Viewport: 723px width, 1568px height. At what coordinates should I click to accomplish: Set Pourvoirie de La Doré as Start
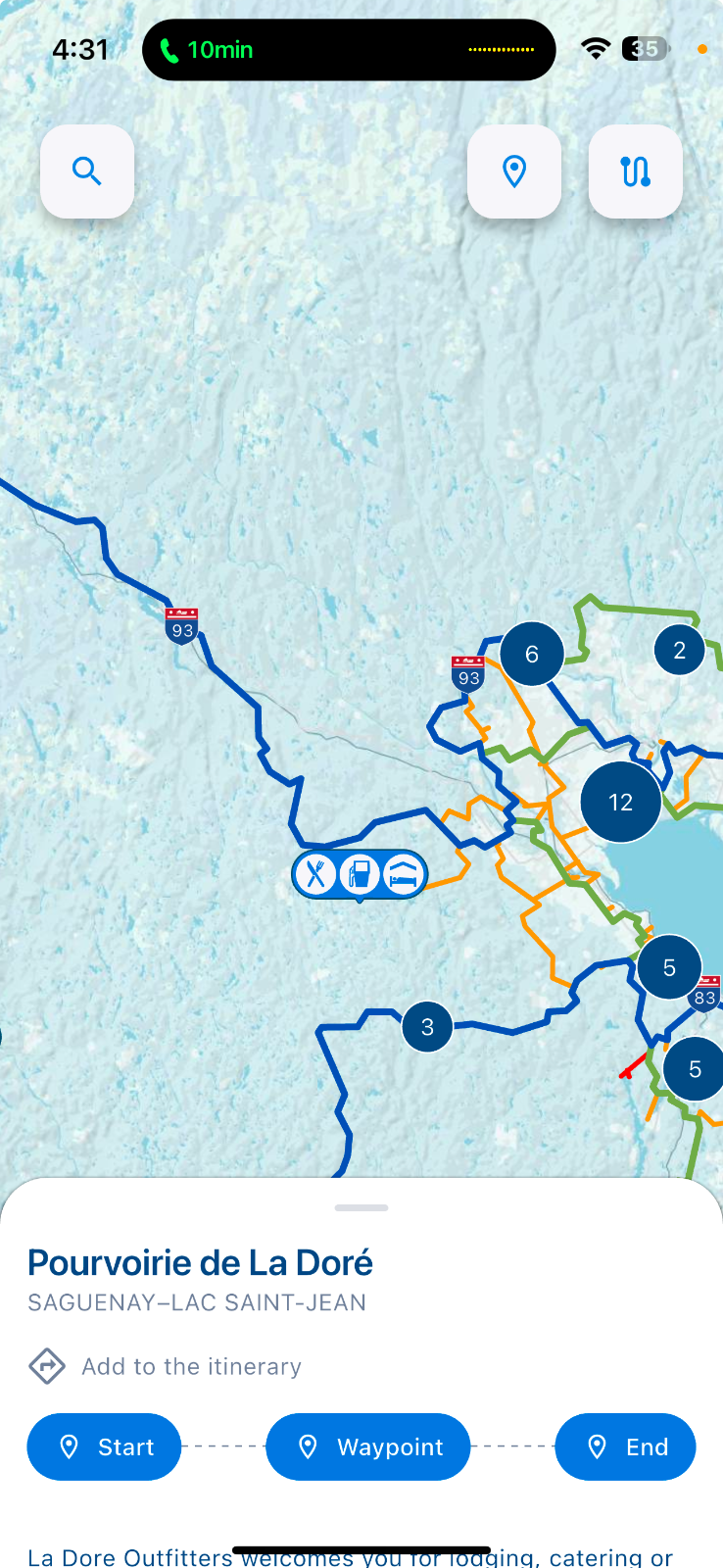point(104,1446)
